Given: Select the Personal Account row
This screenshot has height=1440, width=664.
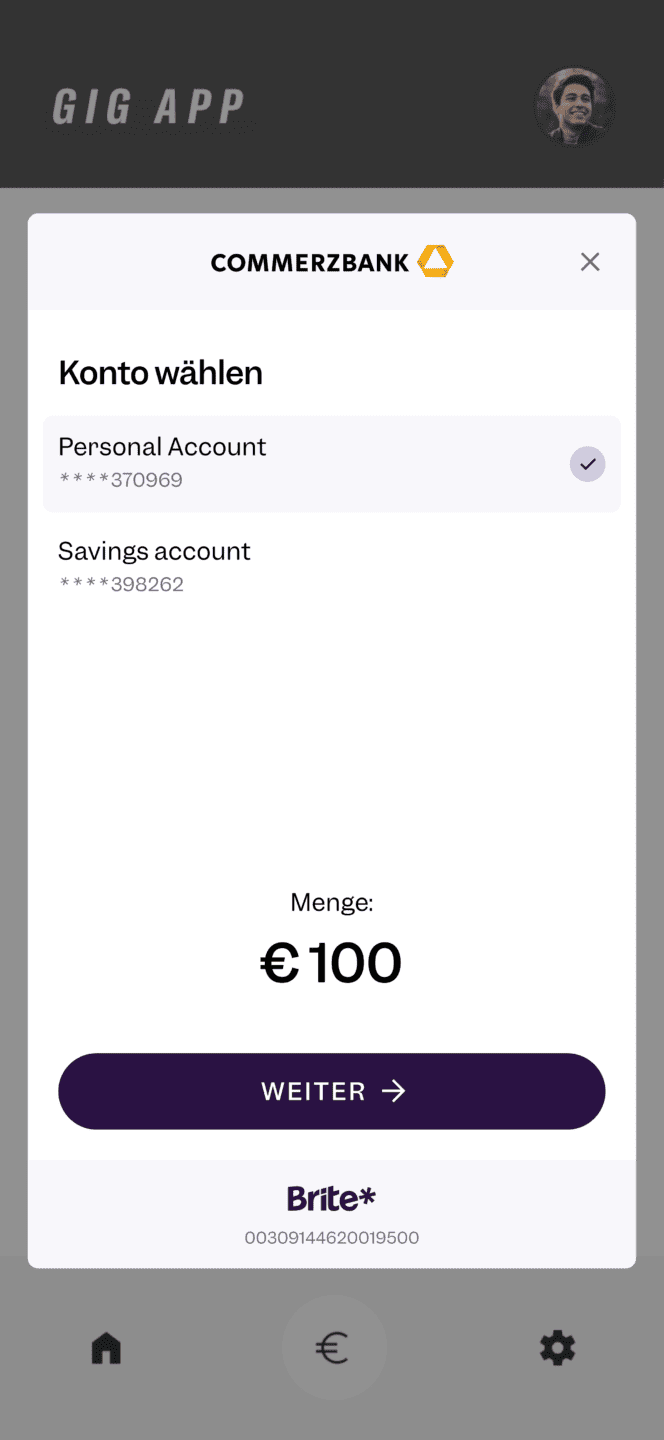Looking at the screenshot, I should click(x=332, y=464).
